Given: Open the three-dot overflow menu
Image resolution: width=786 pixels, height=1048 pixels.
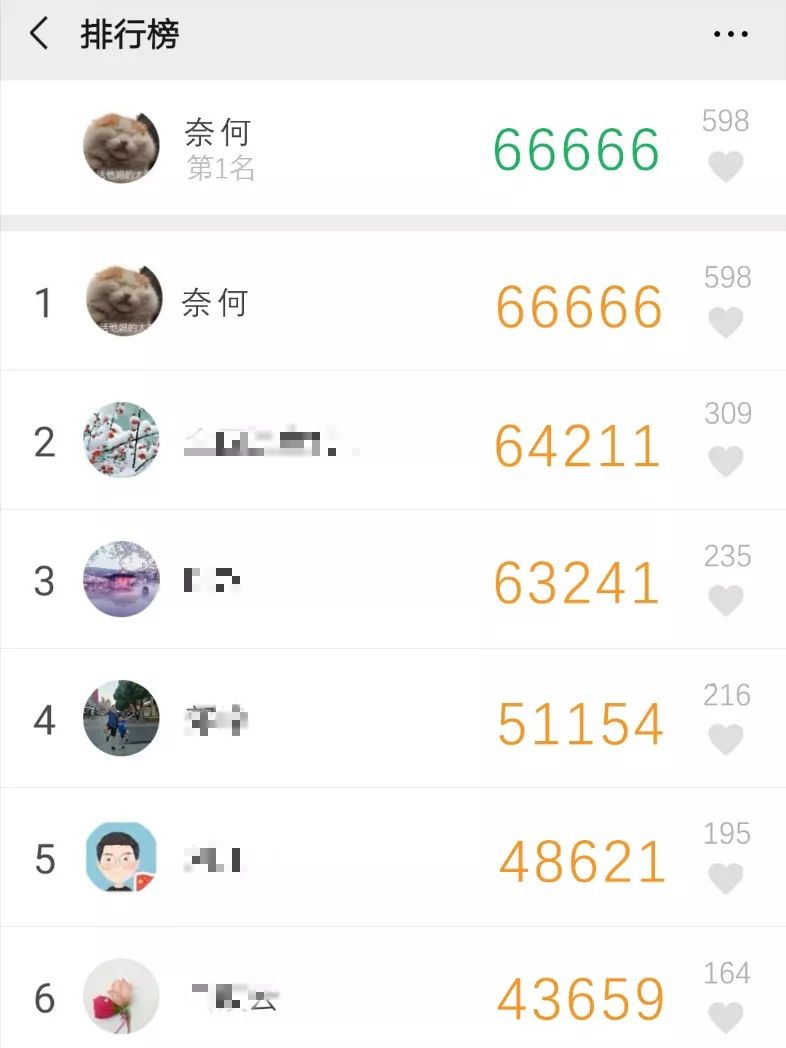Looking at the screenshot, I should (x=730, y=35).
